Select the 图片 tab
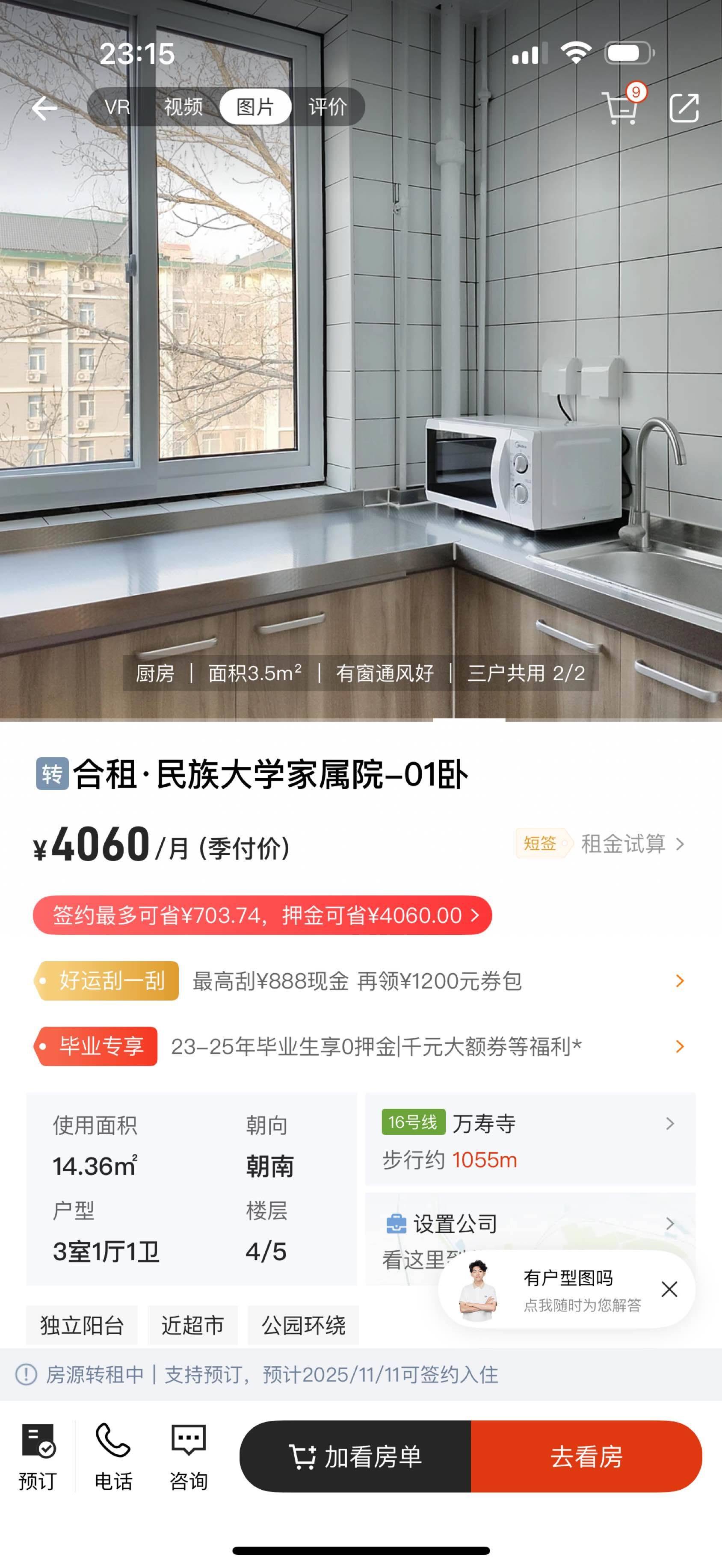 coord(255,107)
